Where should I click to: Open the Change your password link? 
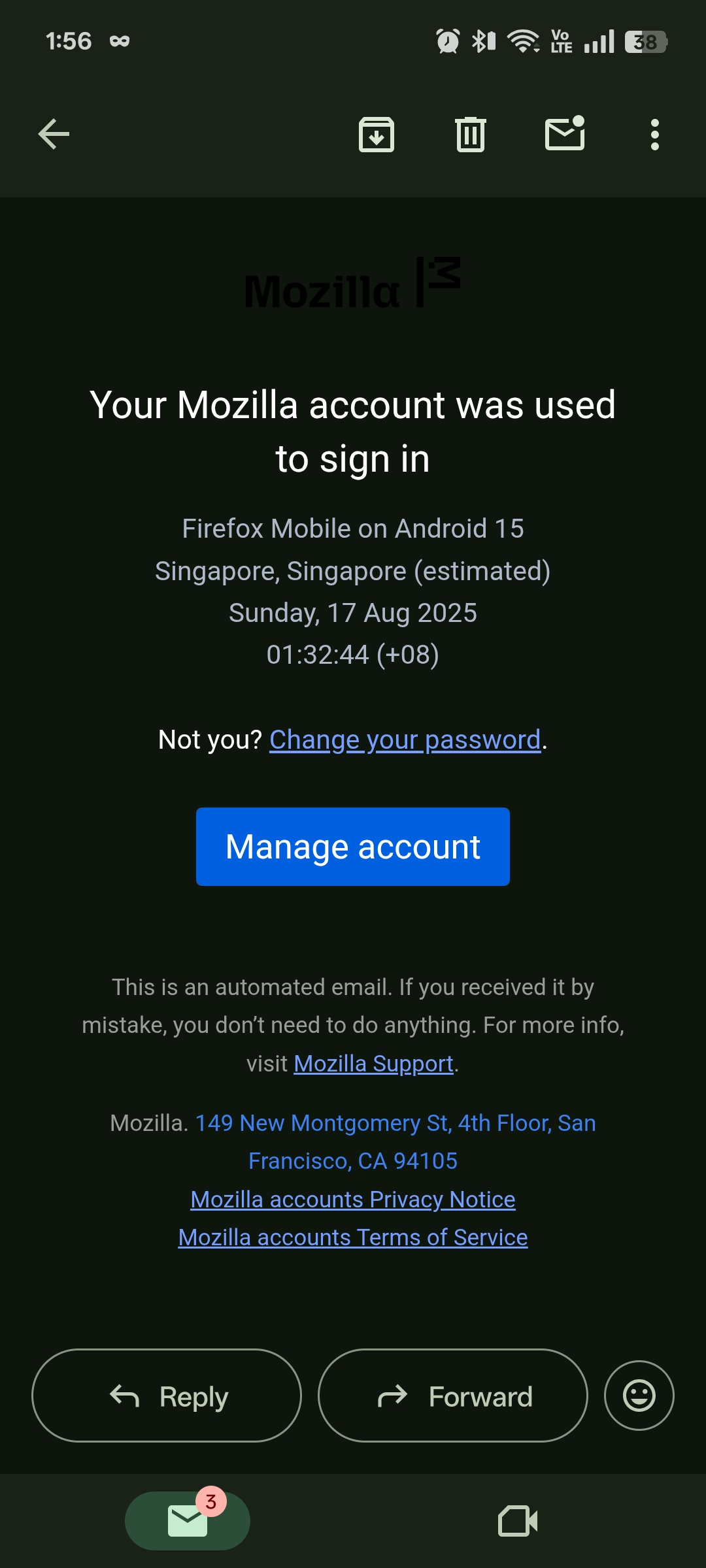pos(405,740)
